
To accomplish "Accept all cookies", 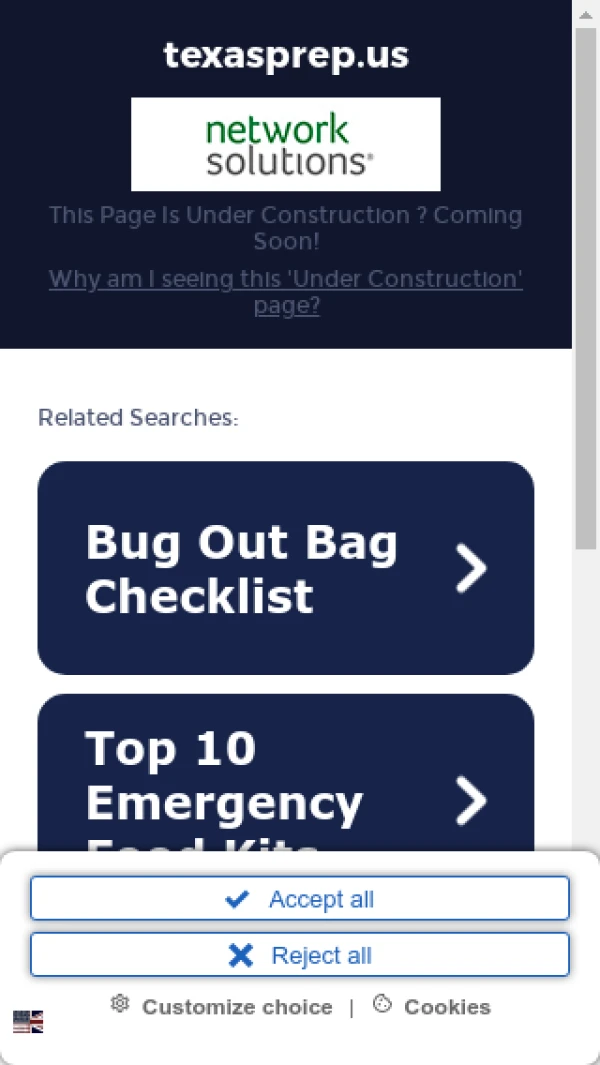I will click(x=300, y=899).
